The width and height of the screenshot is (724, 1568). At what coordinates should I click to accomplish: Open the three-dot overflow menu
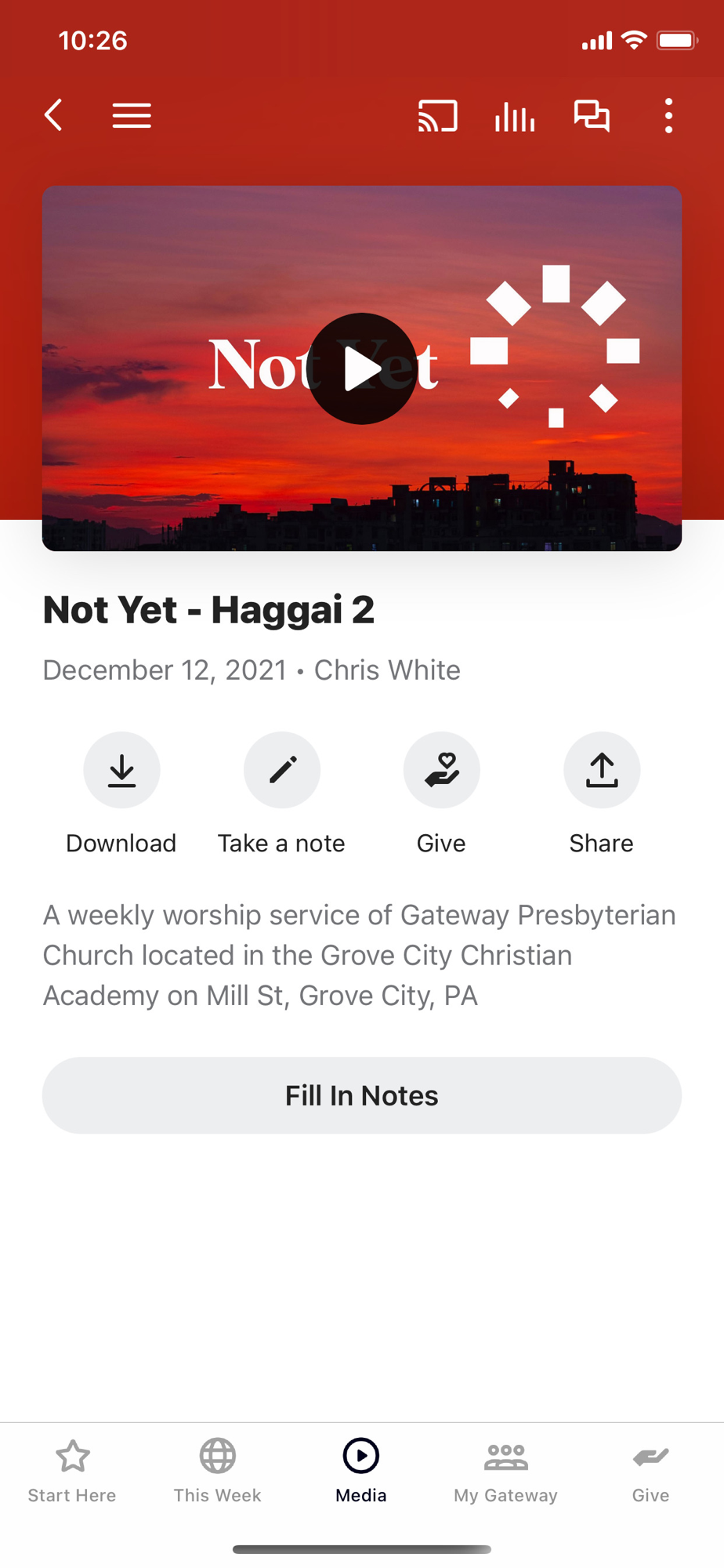(668, 116)
